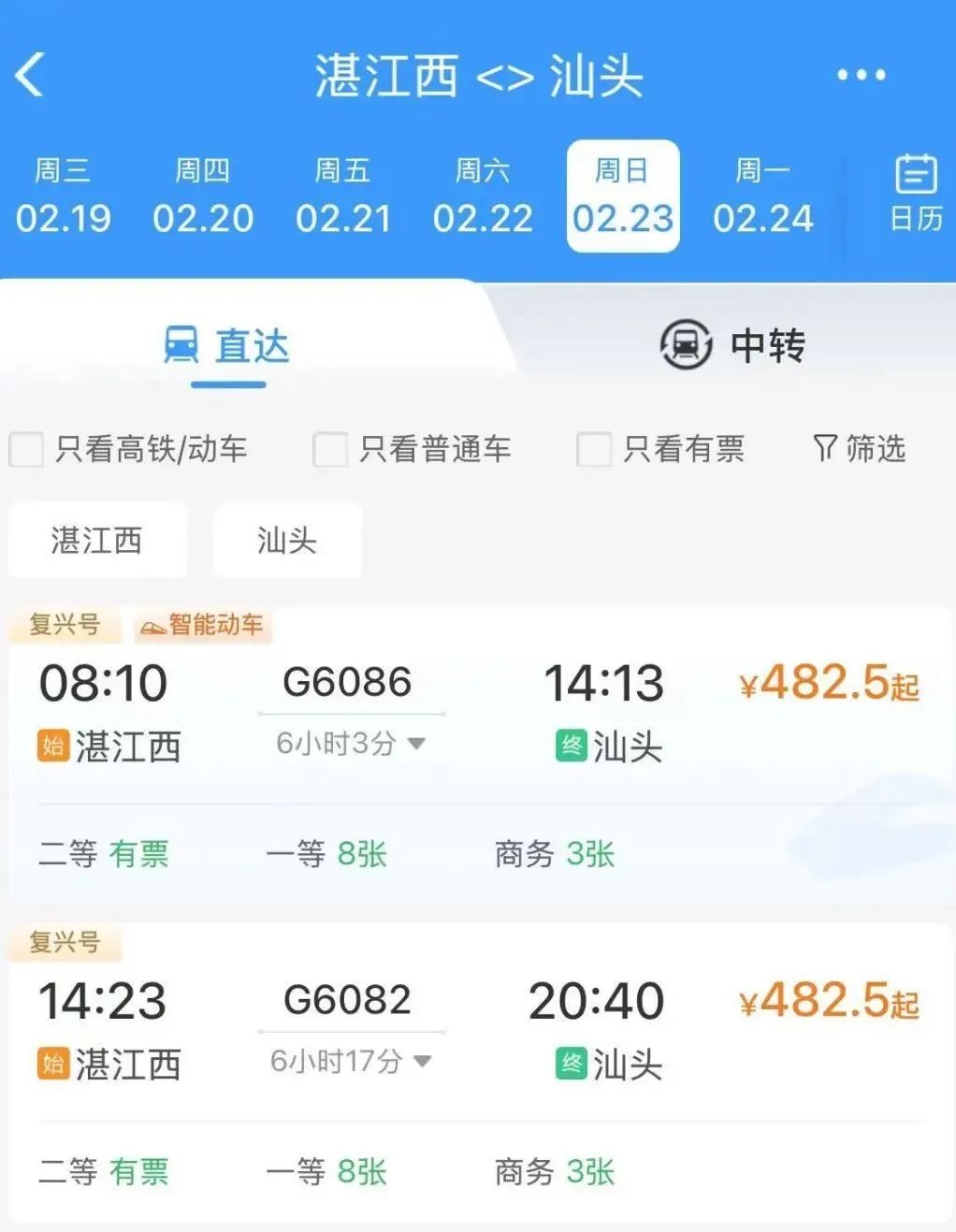Tap the 湛江西 station chip
Viewport: 956px width, 1232px height.
96,541
